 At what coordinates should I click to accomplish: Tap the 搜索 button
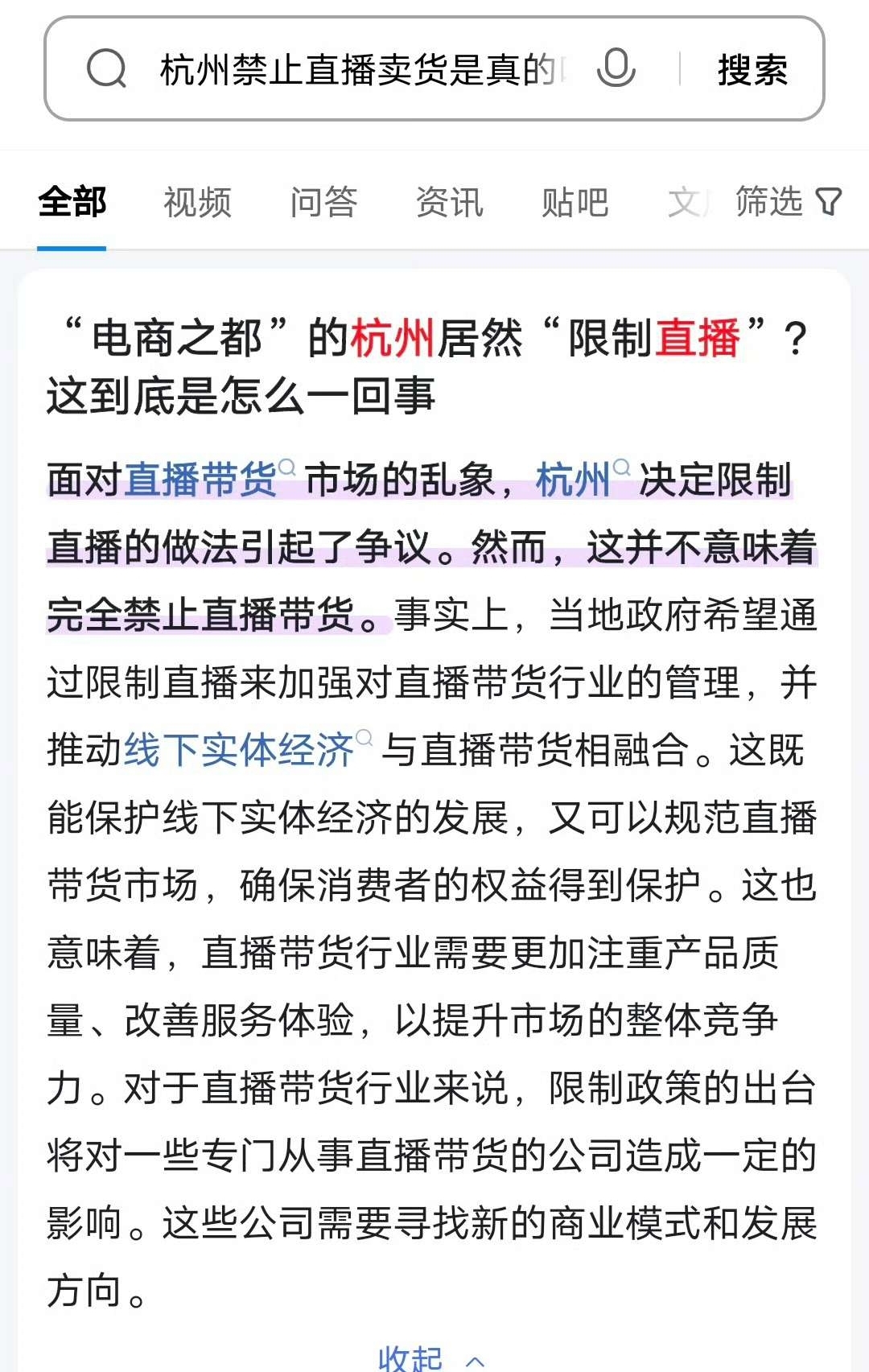coord(752,69)
